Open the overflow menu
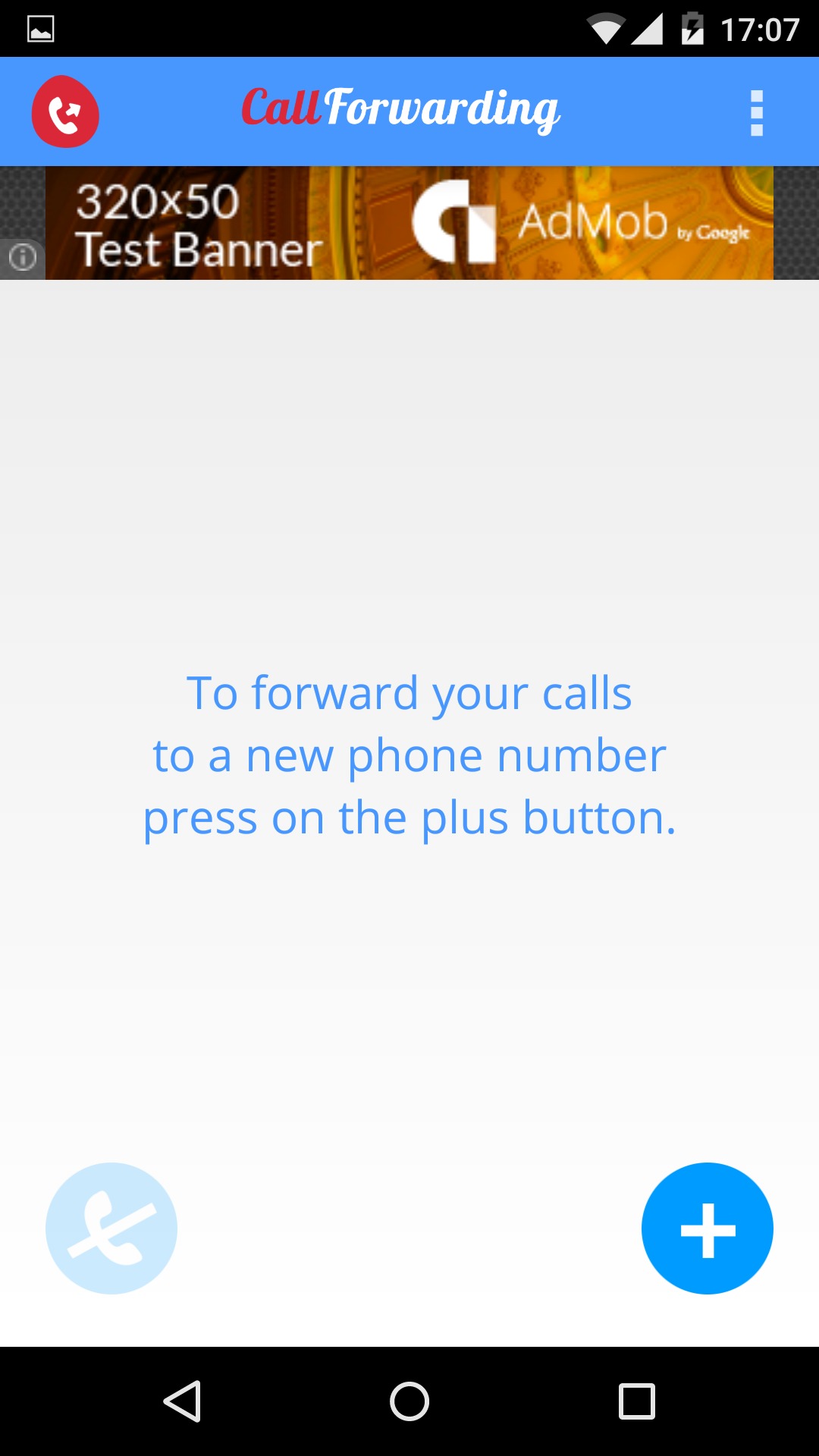 756,113
